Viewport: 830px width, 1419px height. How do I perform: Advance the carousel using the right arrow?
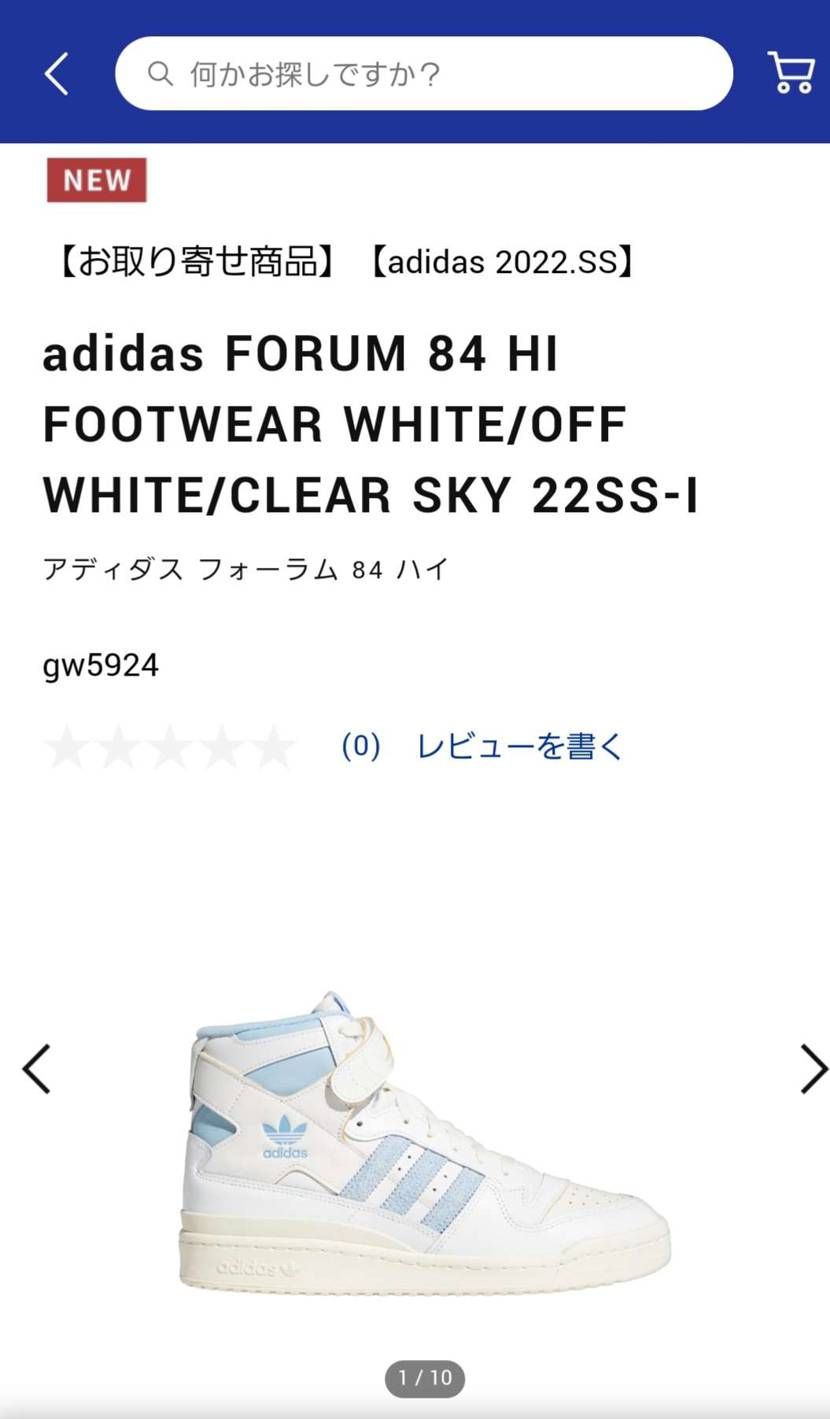[x=812, y=1068]
